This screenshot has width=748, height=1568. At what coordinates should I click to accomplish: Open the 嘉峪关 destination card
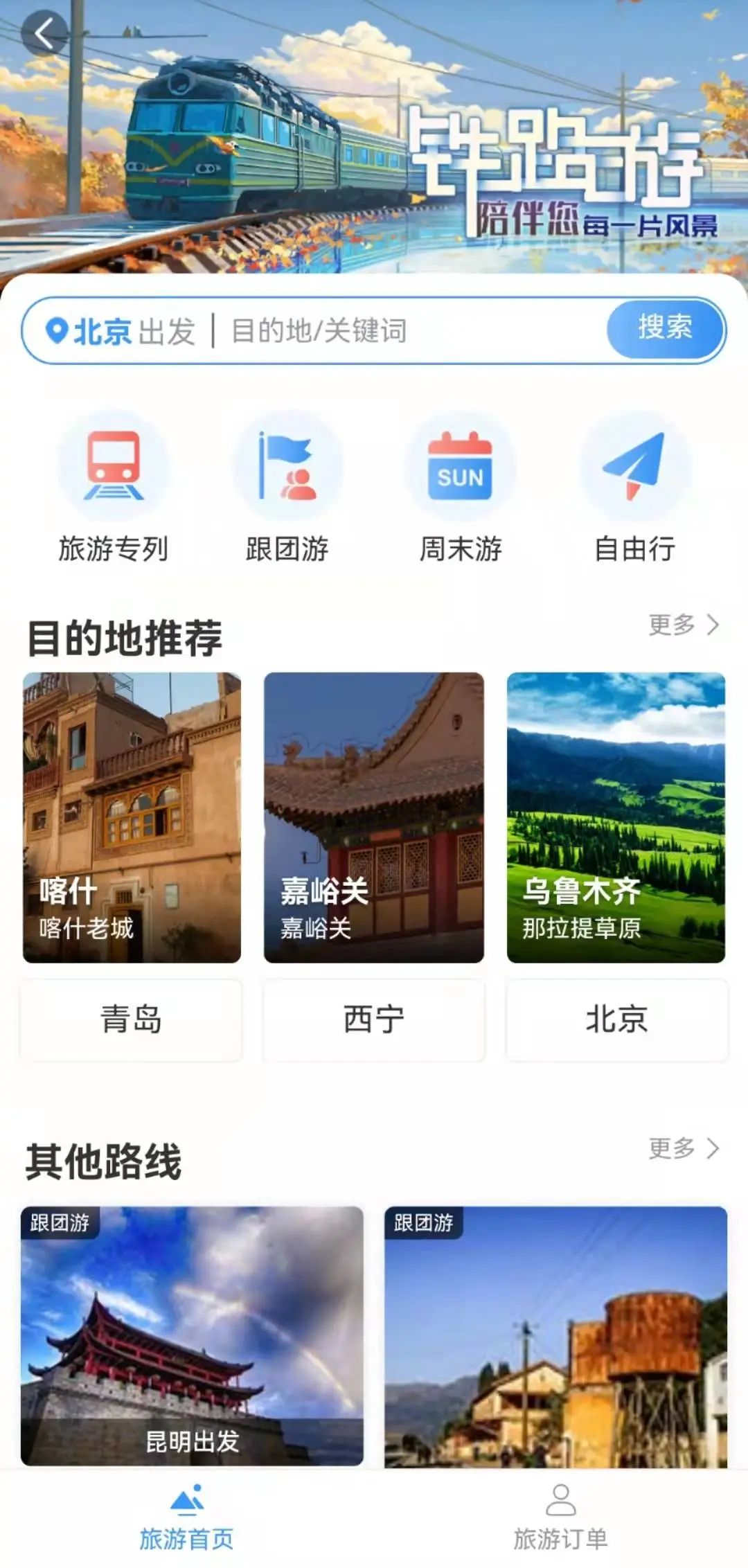point(374,817)
